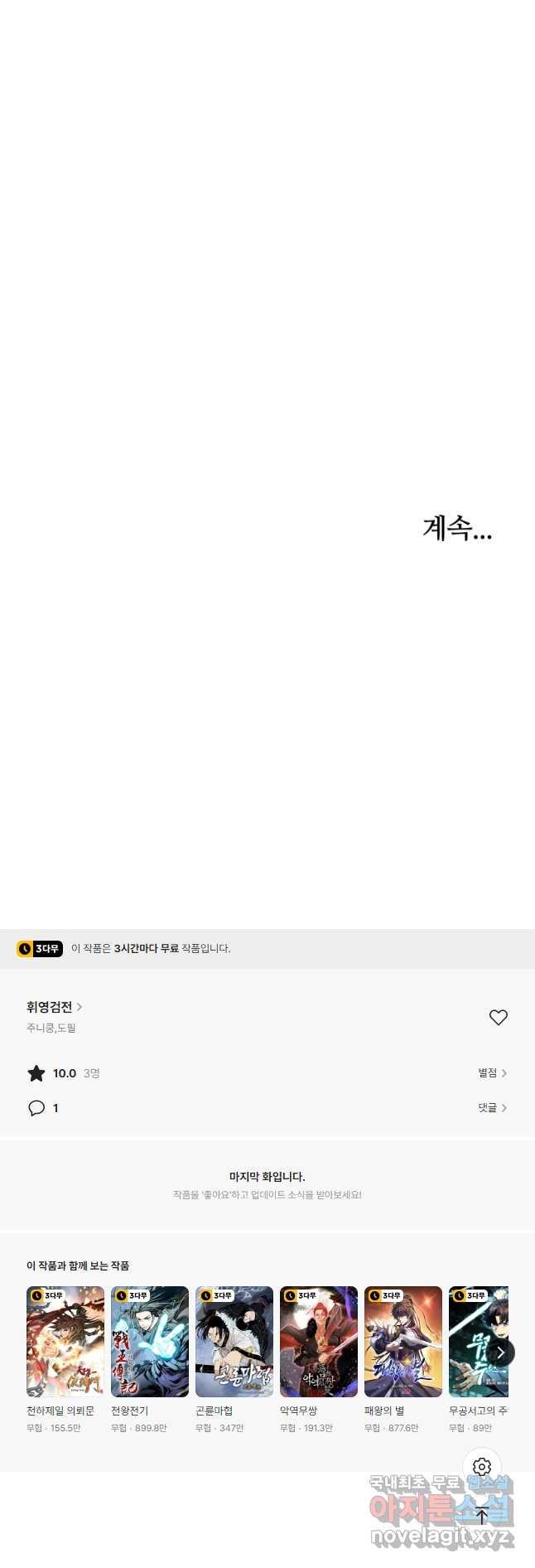Screen dimensions: 535x1568
Task: Open the 무공서고의 webtoon card
Action: [x=476, y=1342]
